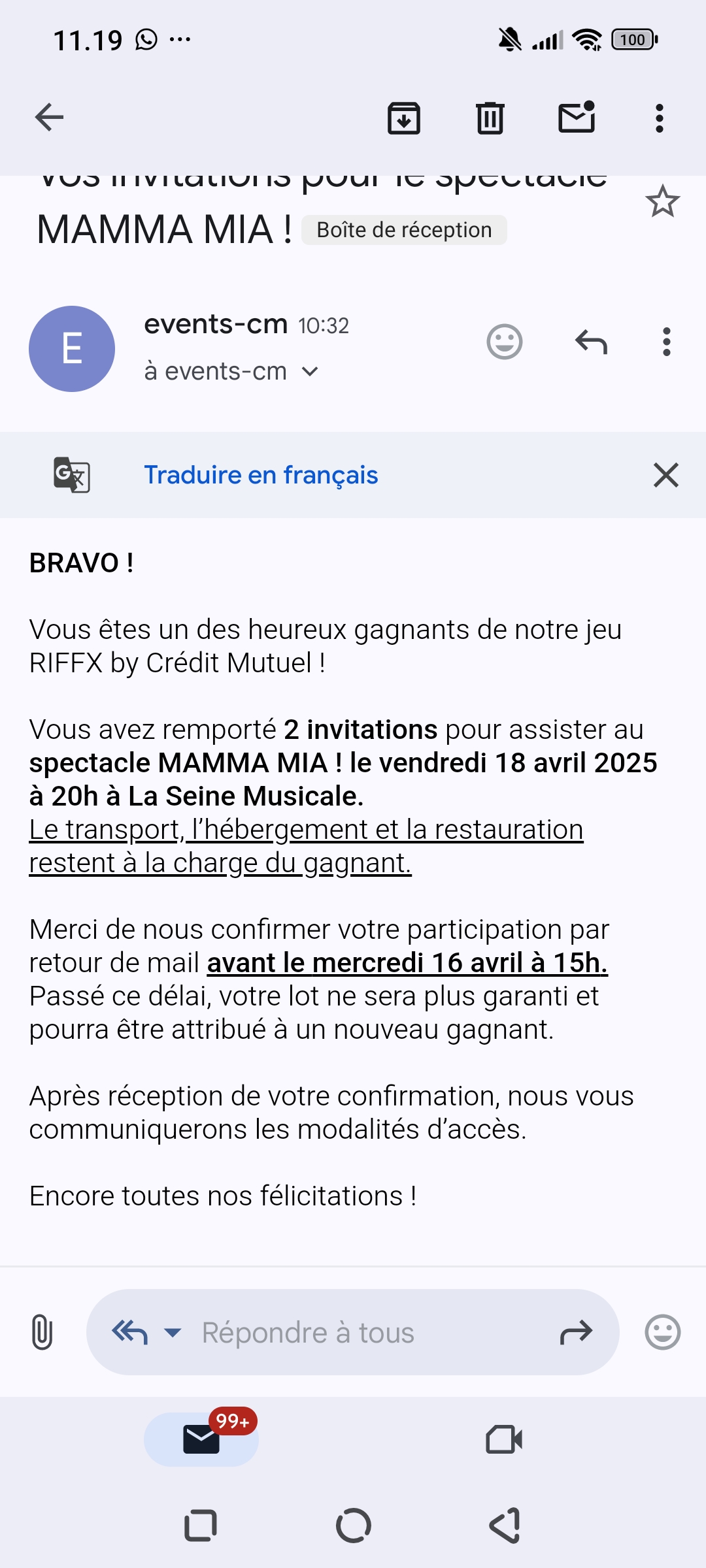Forward this email with the arrow icon

pos(576,1332)
